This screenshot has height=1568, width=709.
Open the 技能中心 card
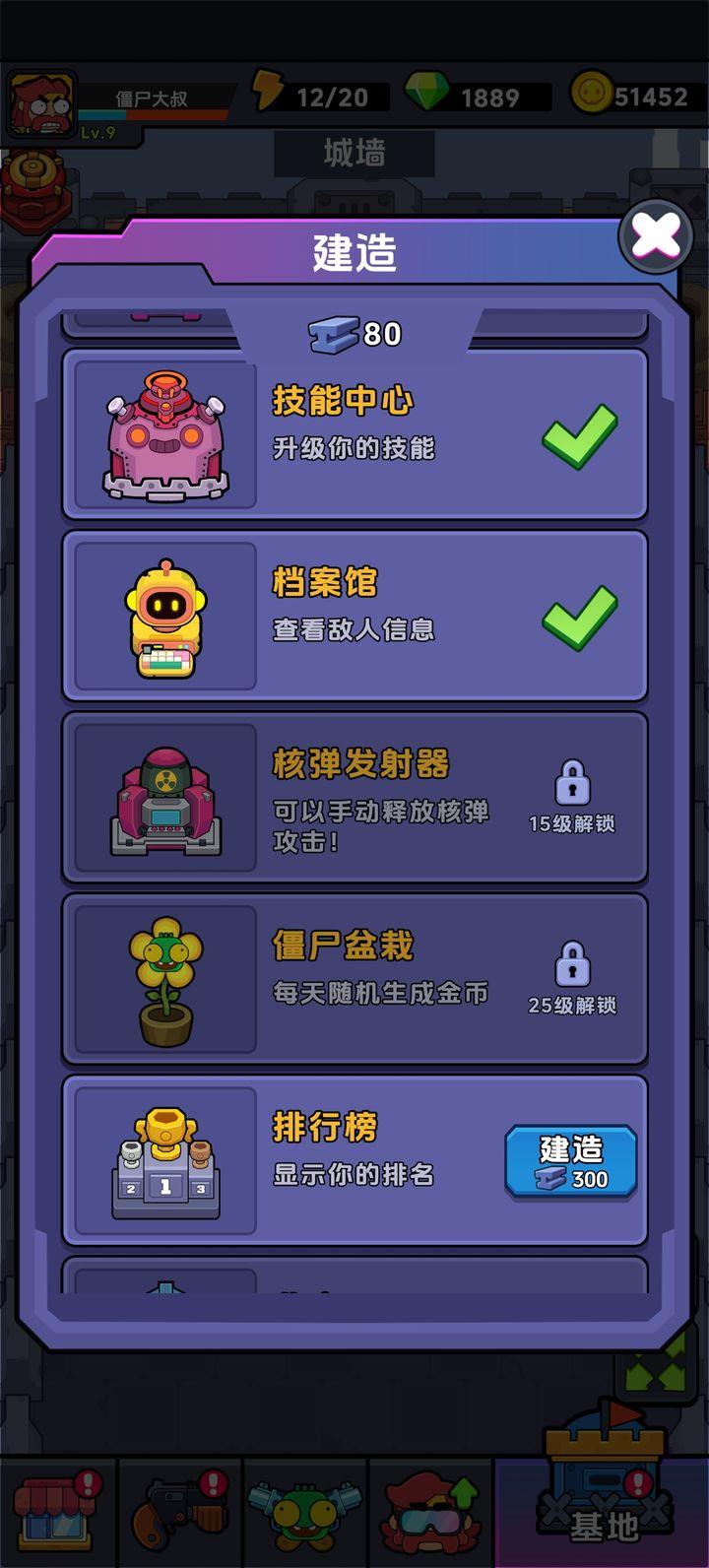[354, 433]
